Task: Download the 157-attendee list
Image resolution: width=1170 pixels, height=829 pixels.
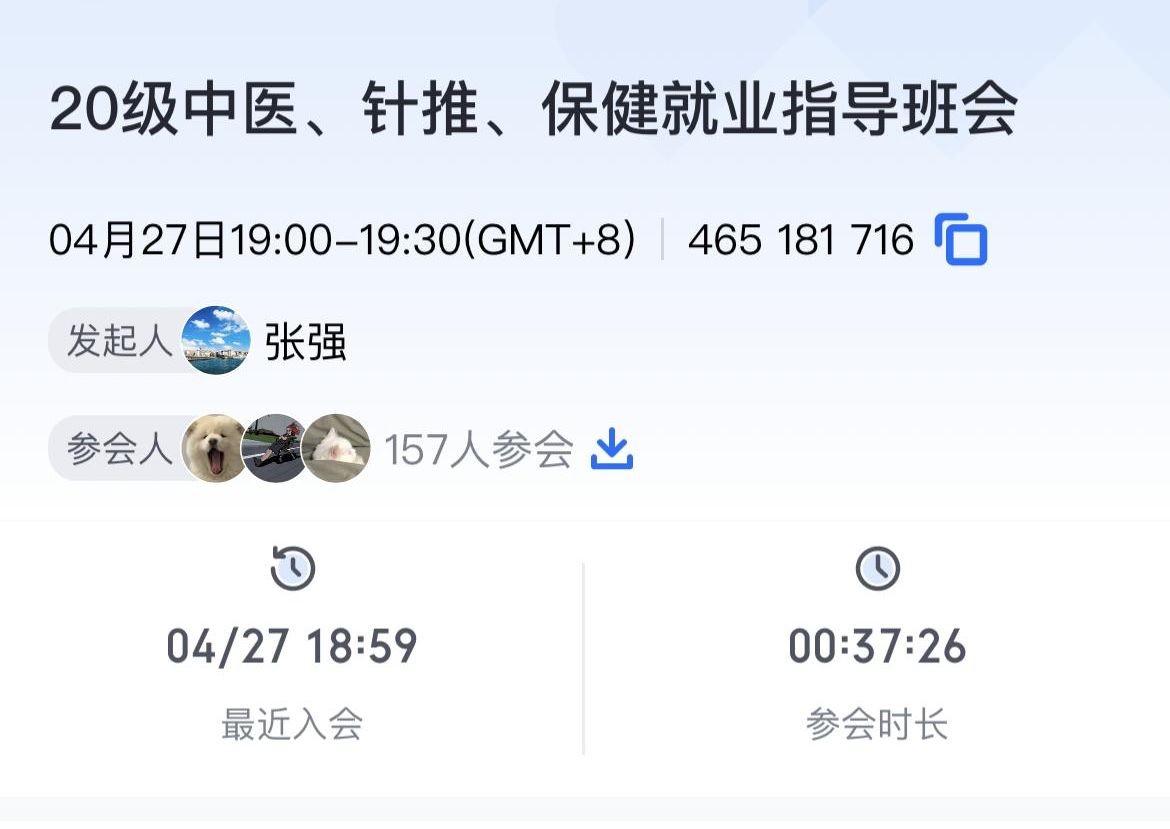Action: (x=612, y=449)
